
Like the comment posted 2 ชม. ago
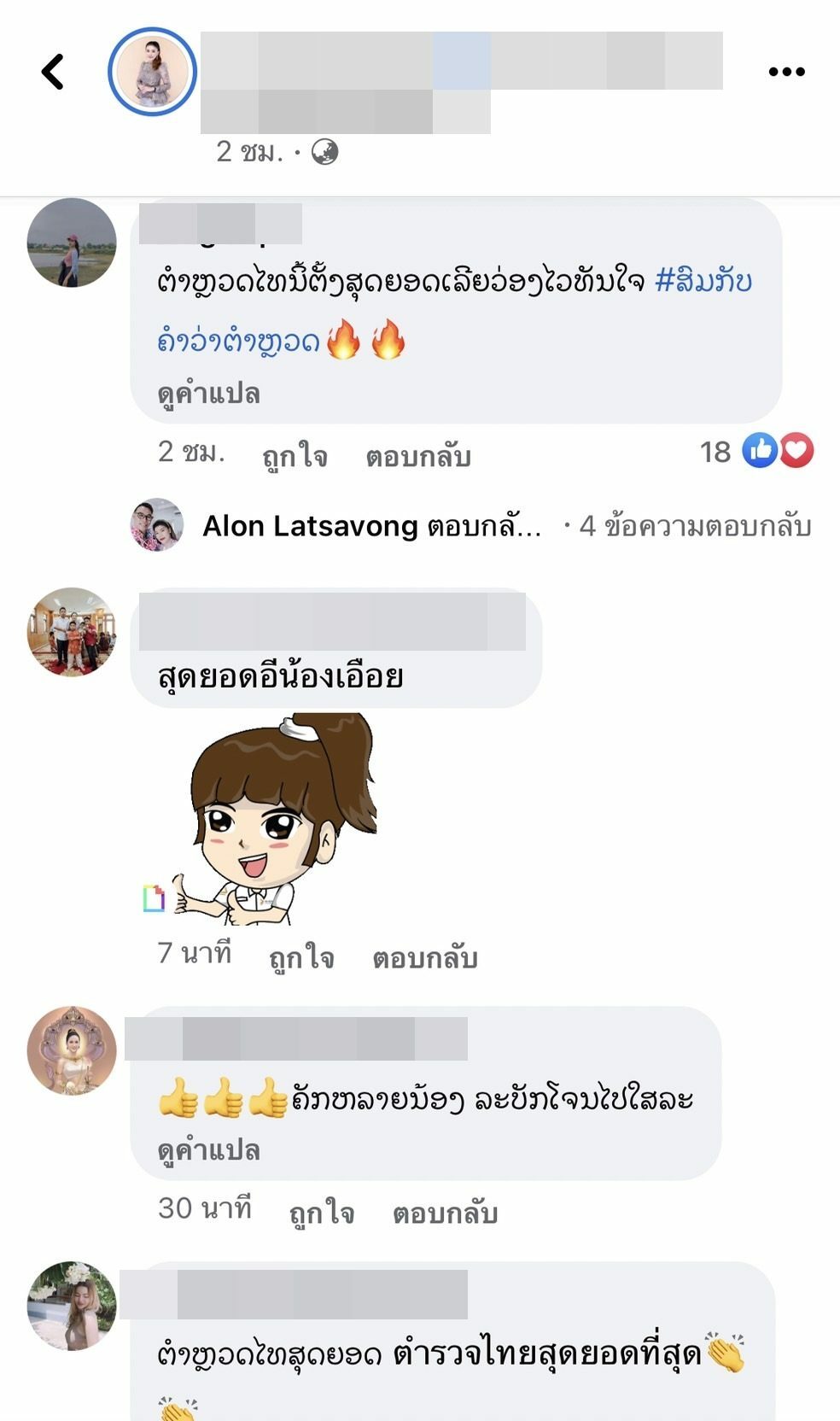(x=295, y=456)
